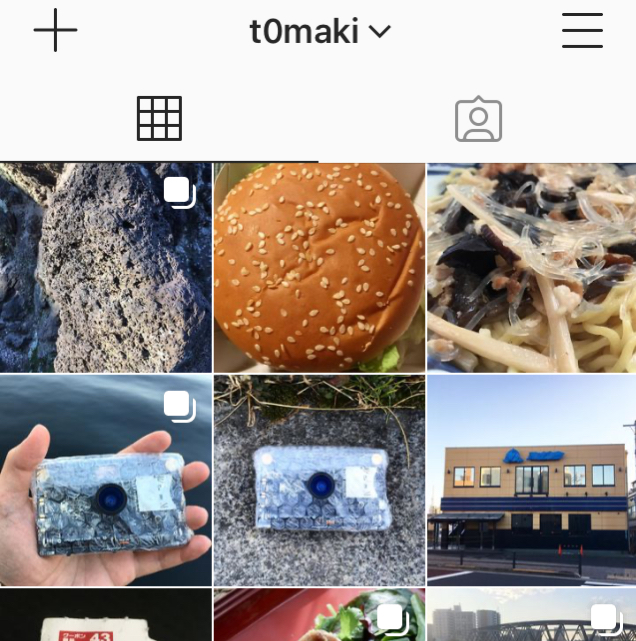
Task: Open the camera on pavement post
Action: pos(319,480)
